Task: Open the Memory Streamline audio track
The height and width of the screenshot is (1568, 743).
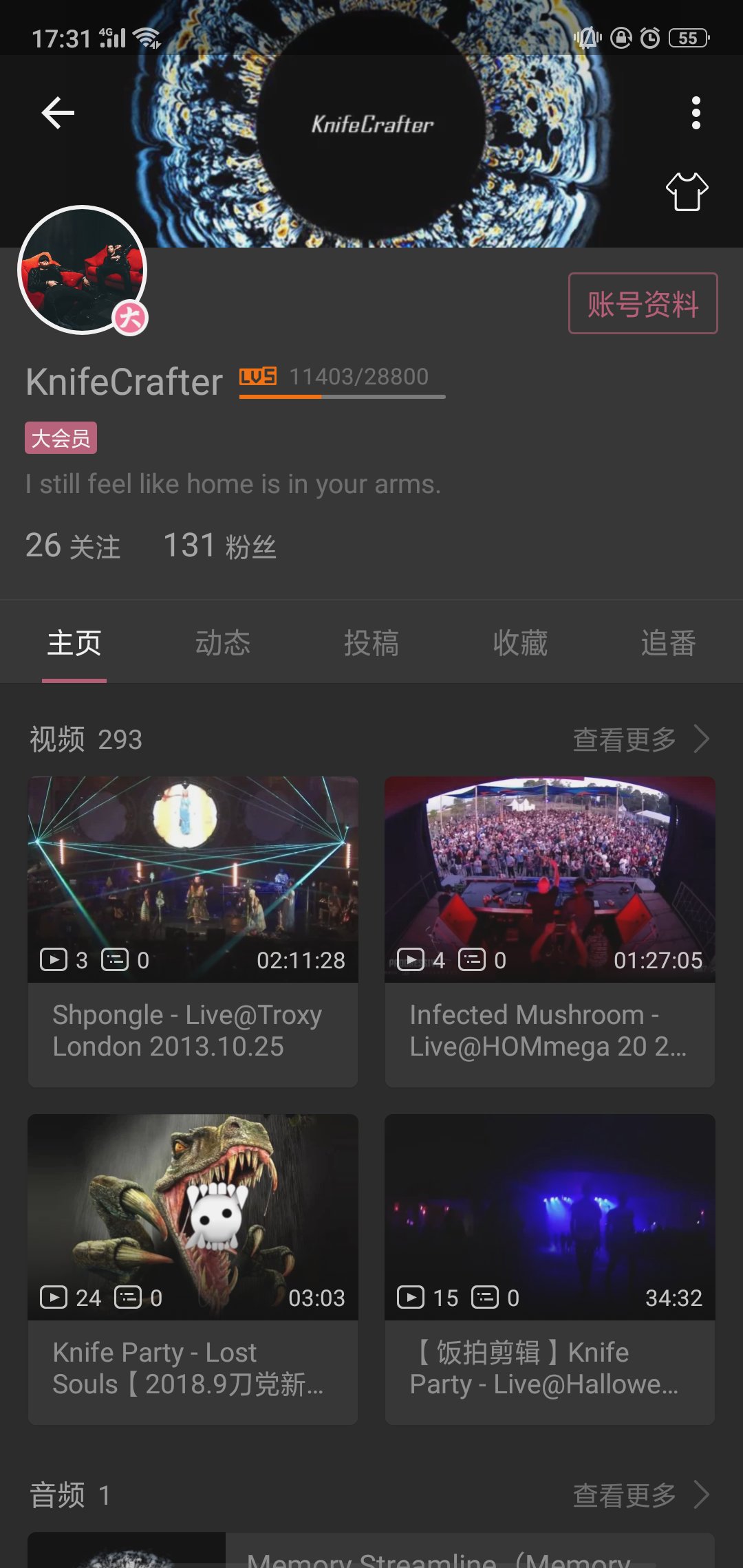Action: point(440,1554)
